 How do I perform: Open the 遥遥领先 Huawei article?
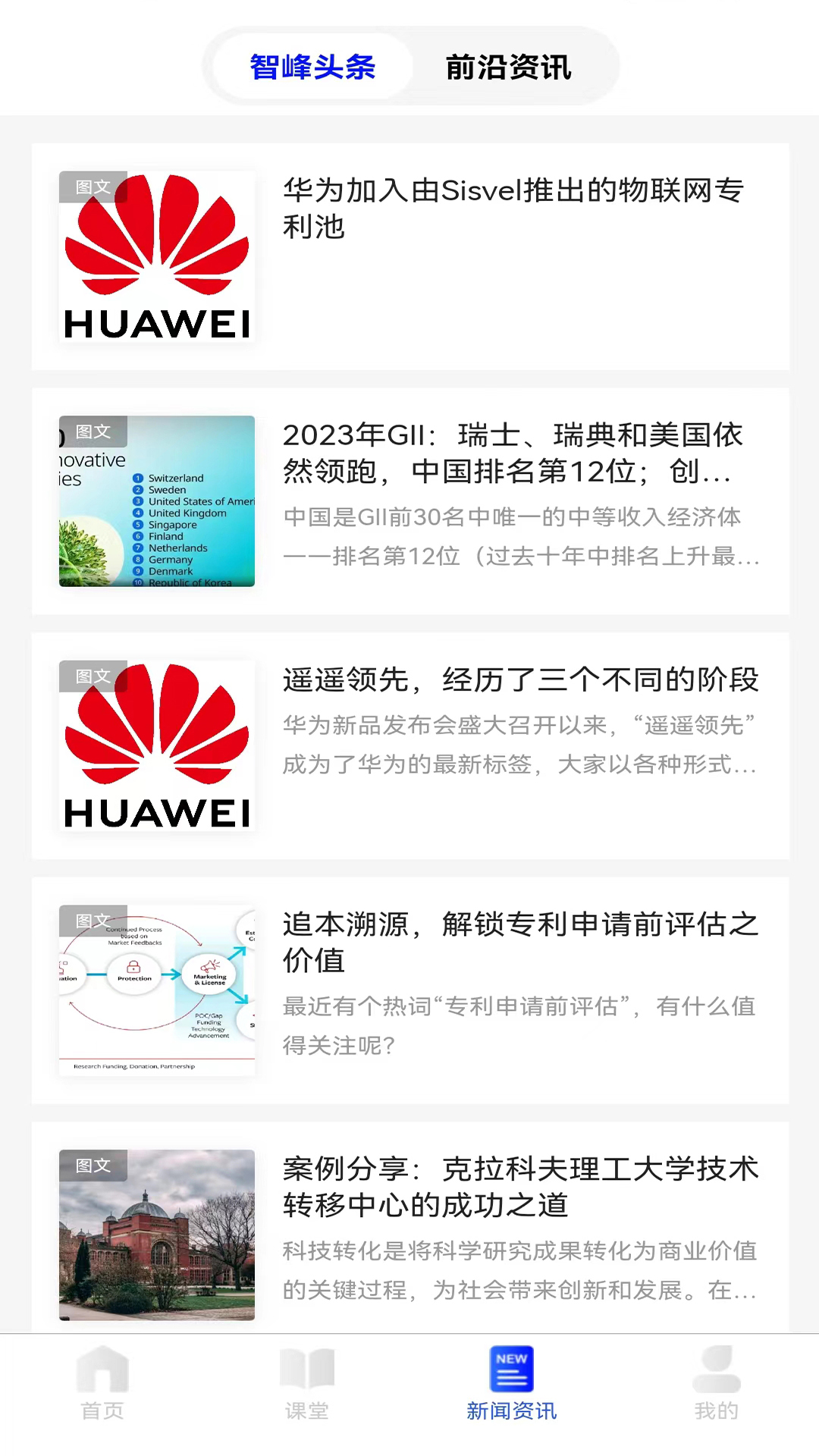(x=522, y=681)
